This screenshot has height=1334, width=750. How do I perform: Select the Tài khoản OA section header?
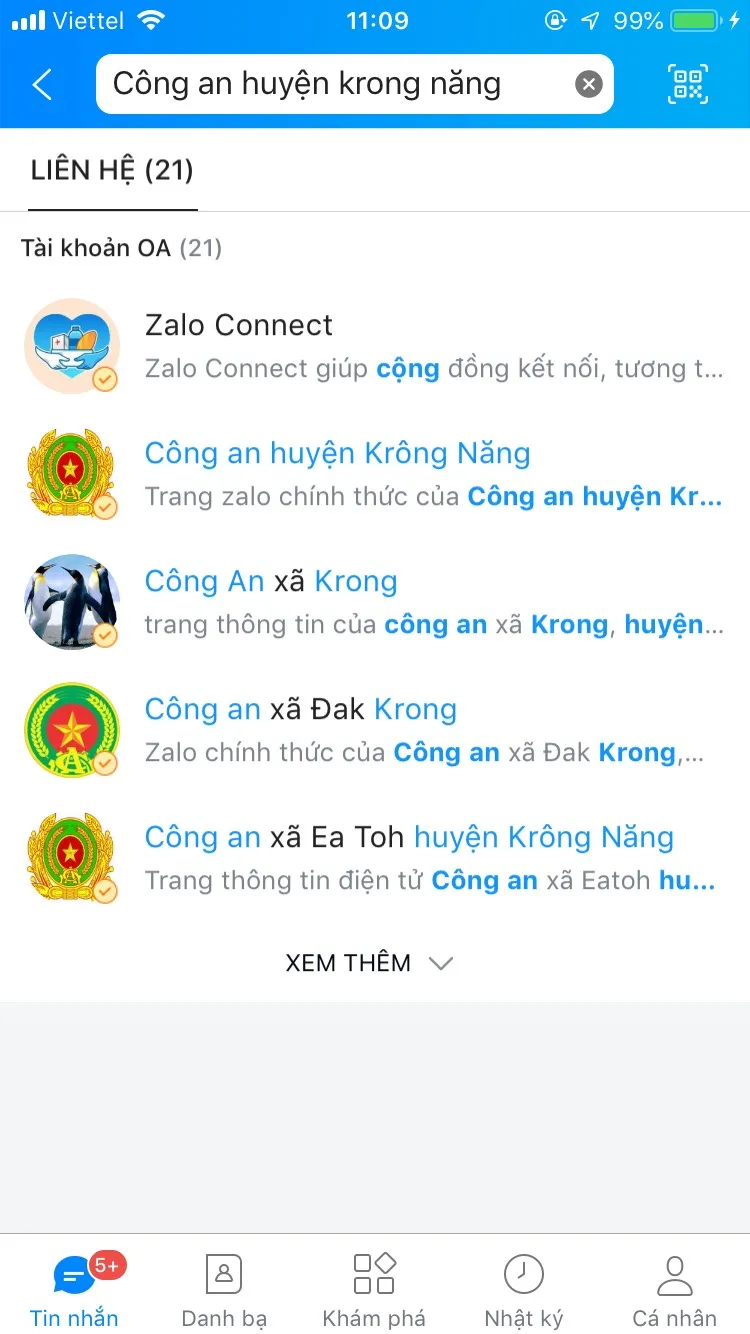tap(120, 247)
